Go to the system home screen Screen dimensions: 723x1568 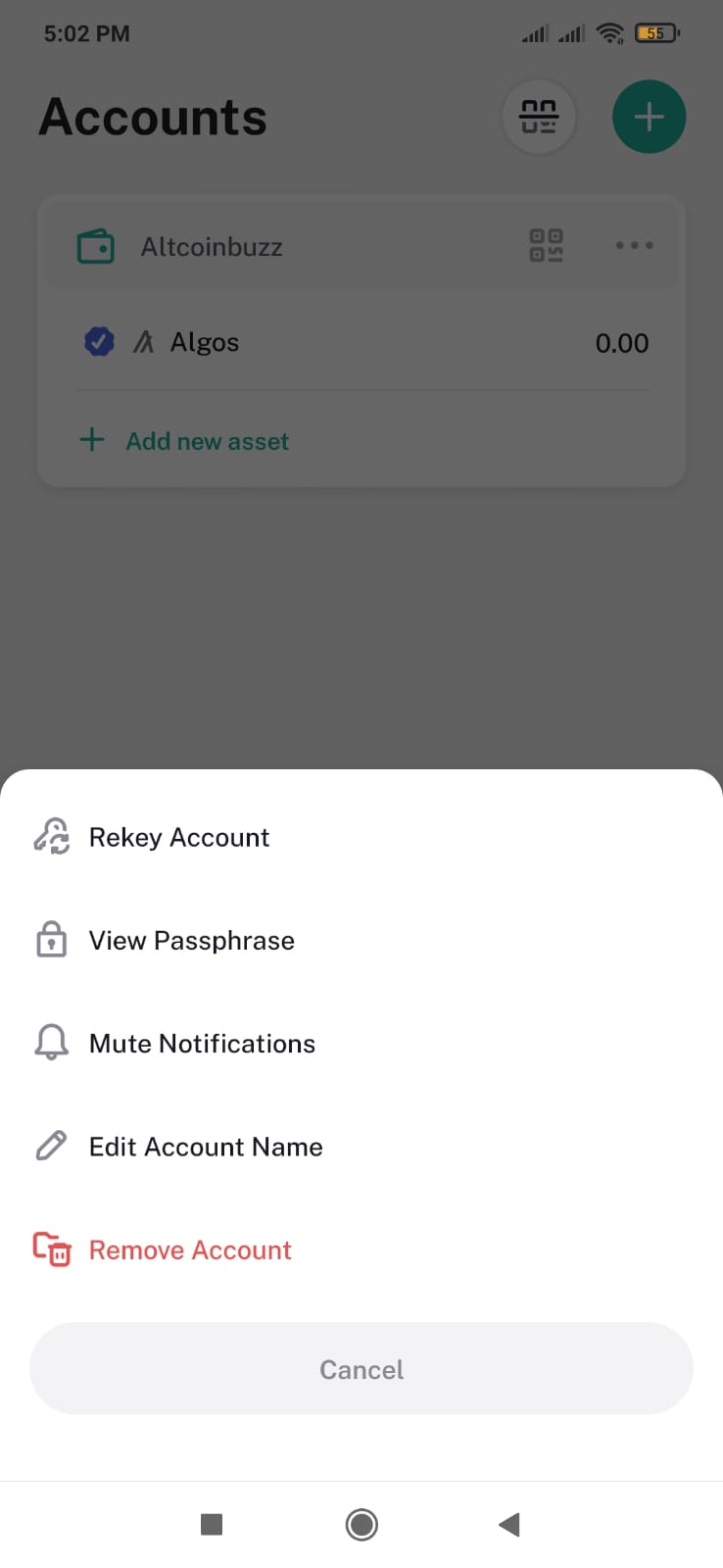point(361,1524)
